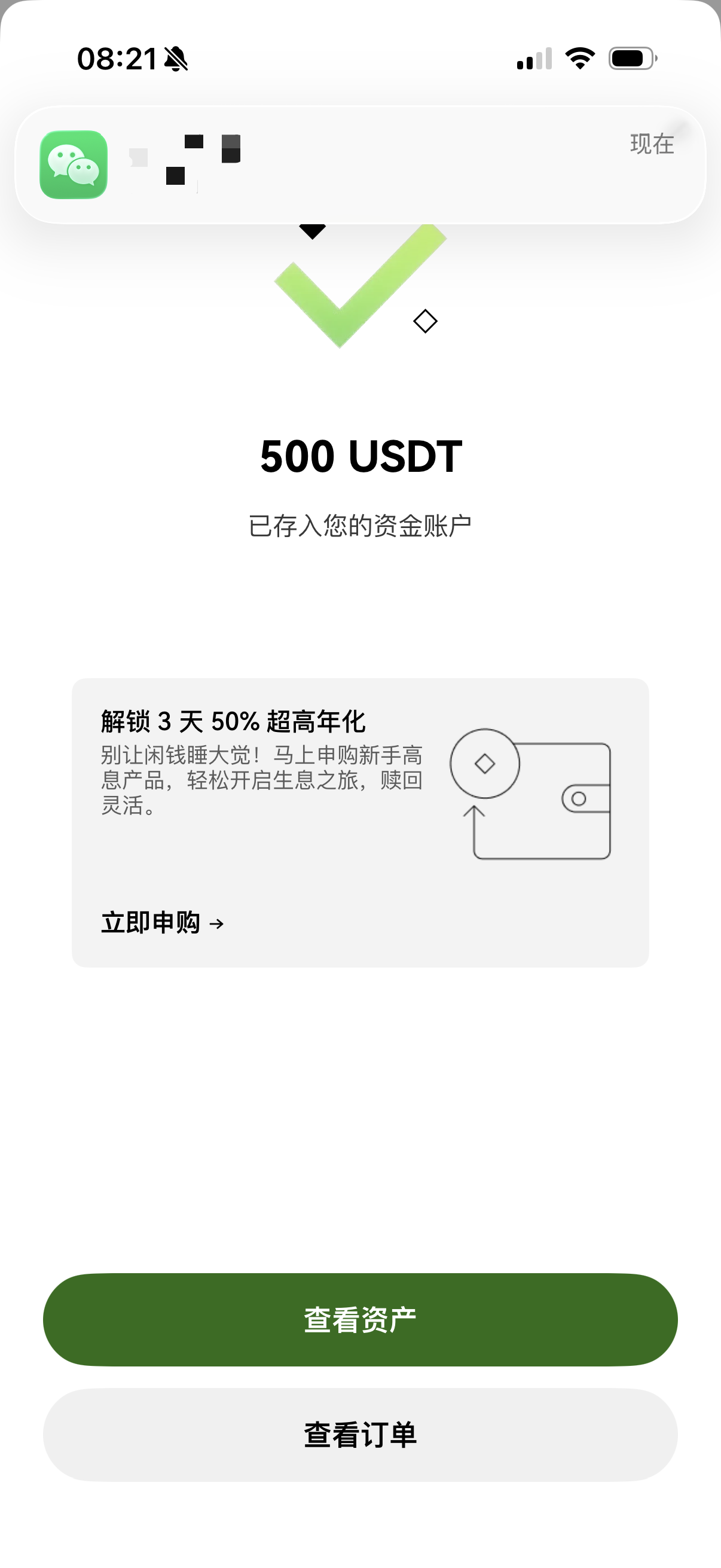Tap the cellular signal bars icon

tap(534, 59)
